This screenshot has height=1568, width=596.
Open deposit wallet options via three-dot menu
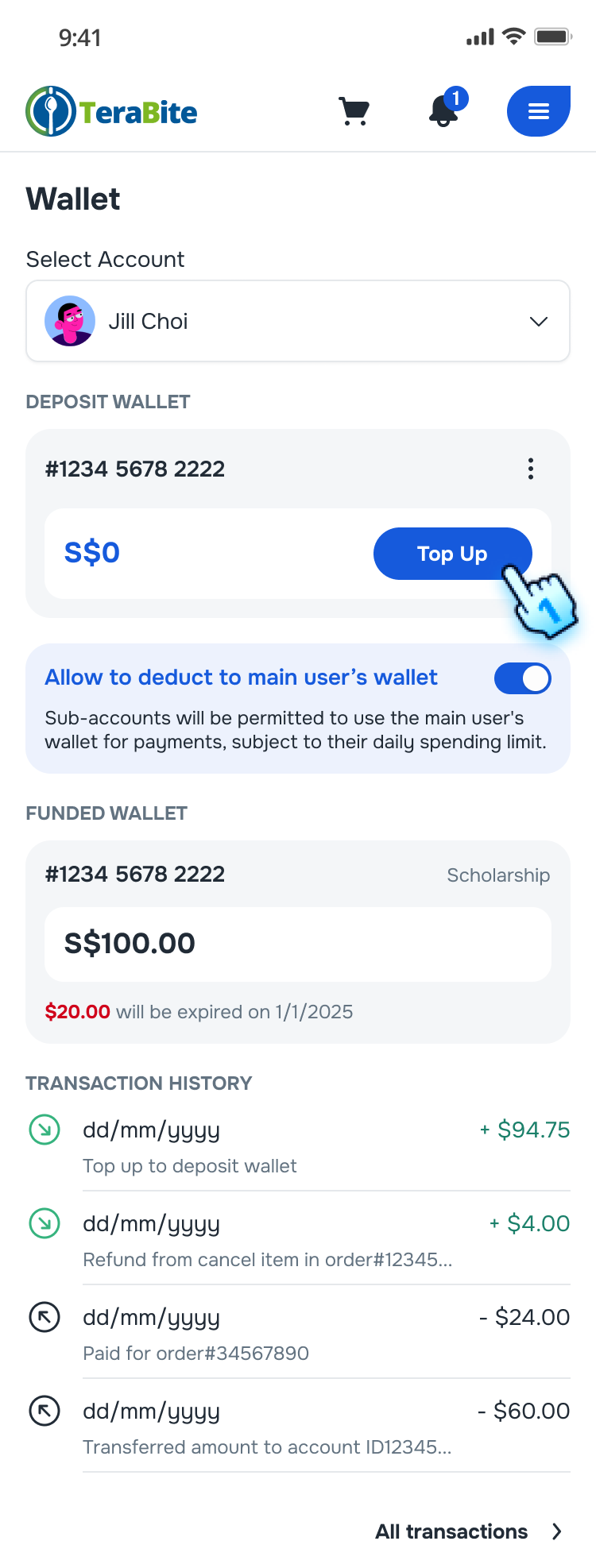(530, 469)
